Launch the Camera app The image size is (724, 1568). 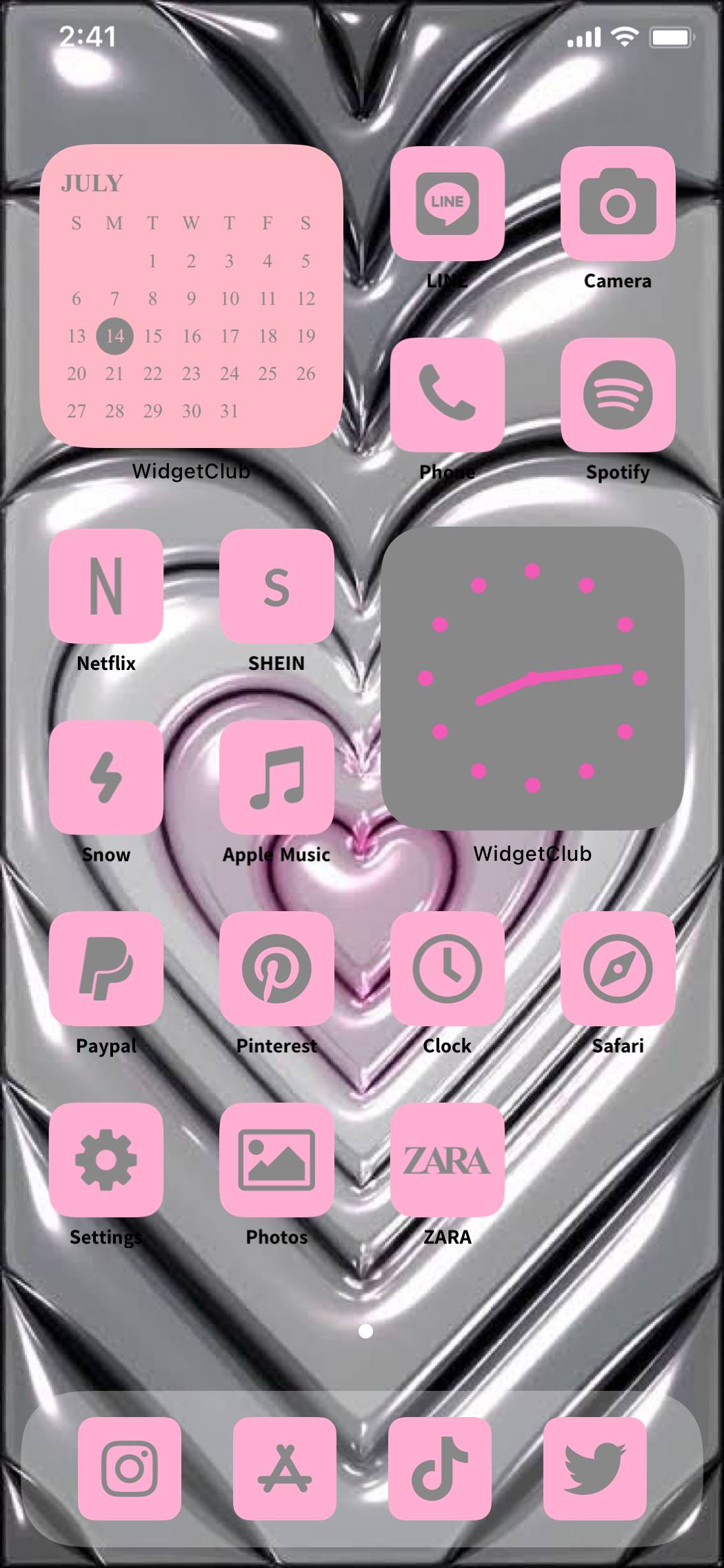coord(617,203)
